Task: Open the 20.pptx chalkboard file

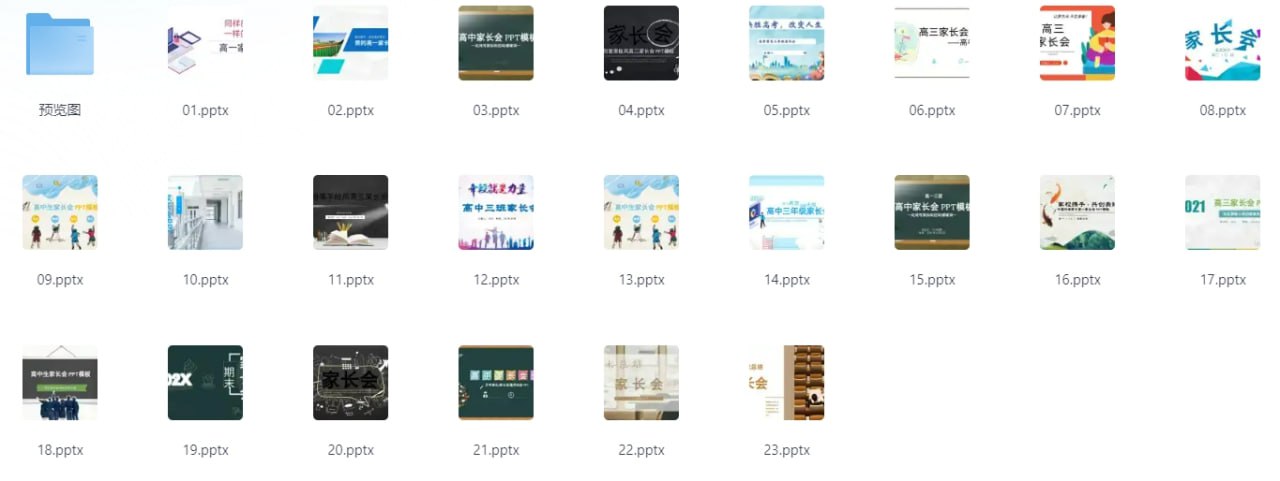Action: [351, 383]
